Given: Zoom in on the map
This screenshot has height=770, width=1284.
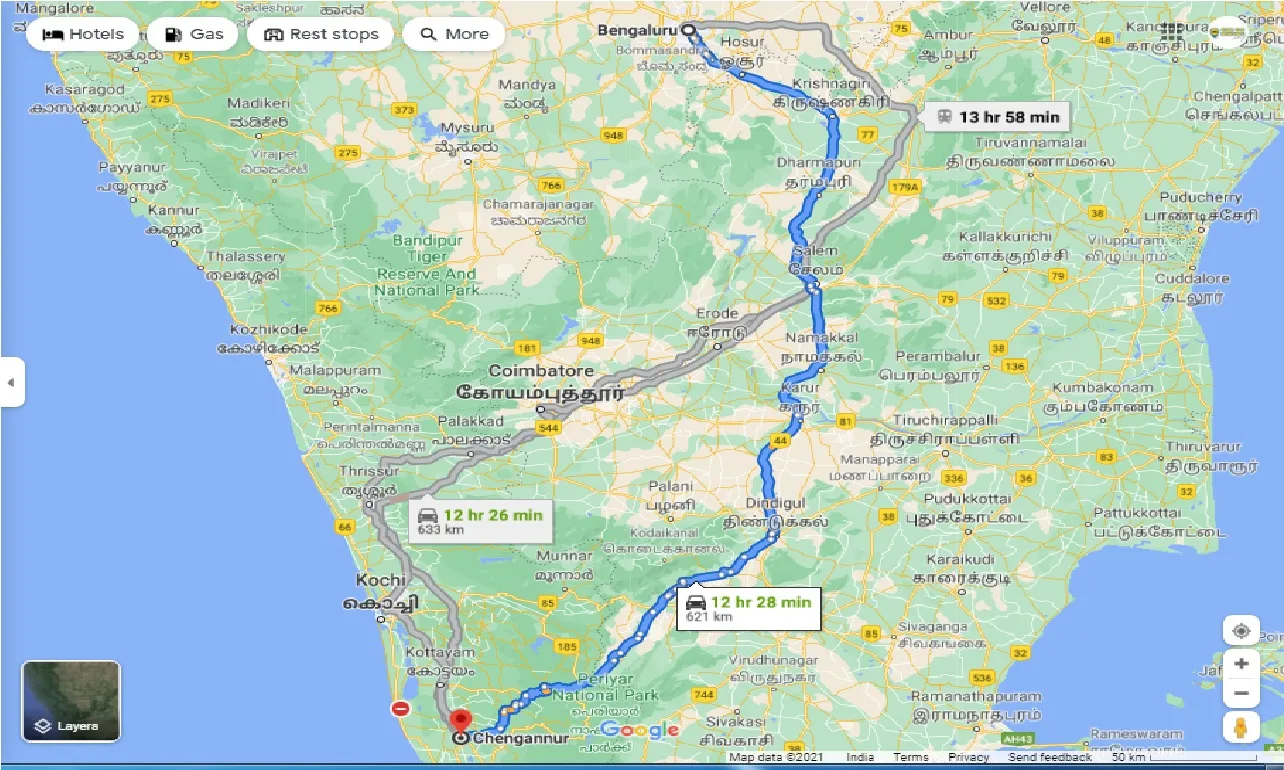Looking at the screenshot, I should pyautogui.click(x=1241, y=663).
